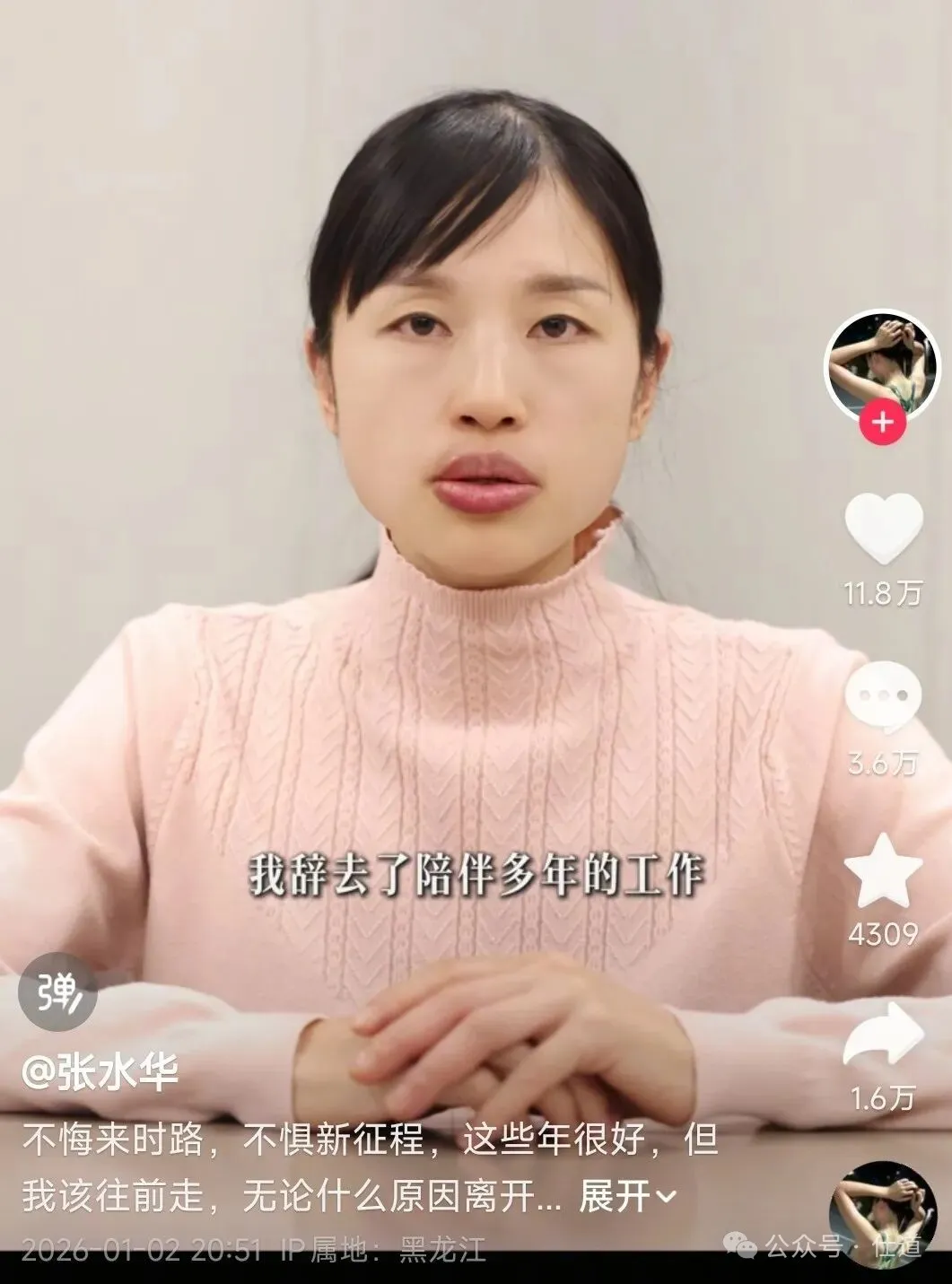Viewport: 952px width, 1284px height.
Task: Add this video to favorites with the star
Action: [x=883, y=871]
